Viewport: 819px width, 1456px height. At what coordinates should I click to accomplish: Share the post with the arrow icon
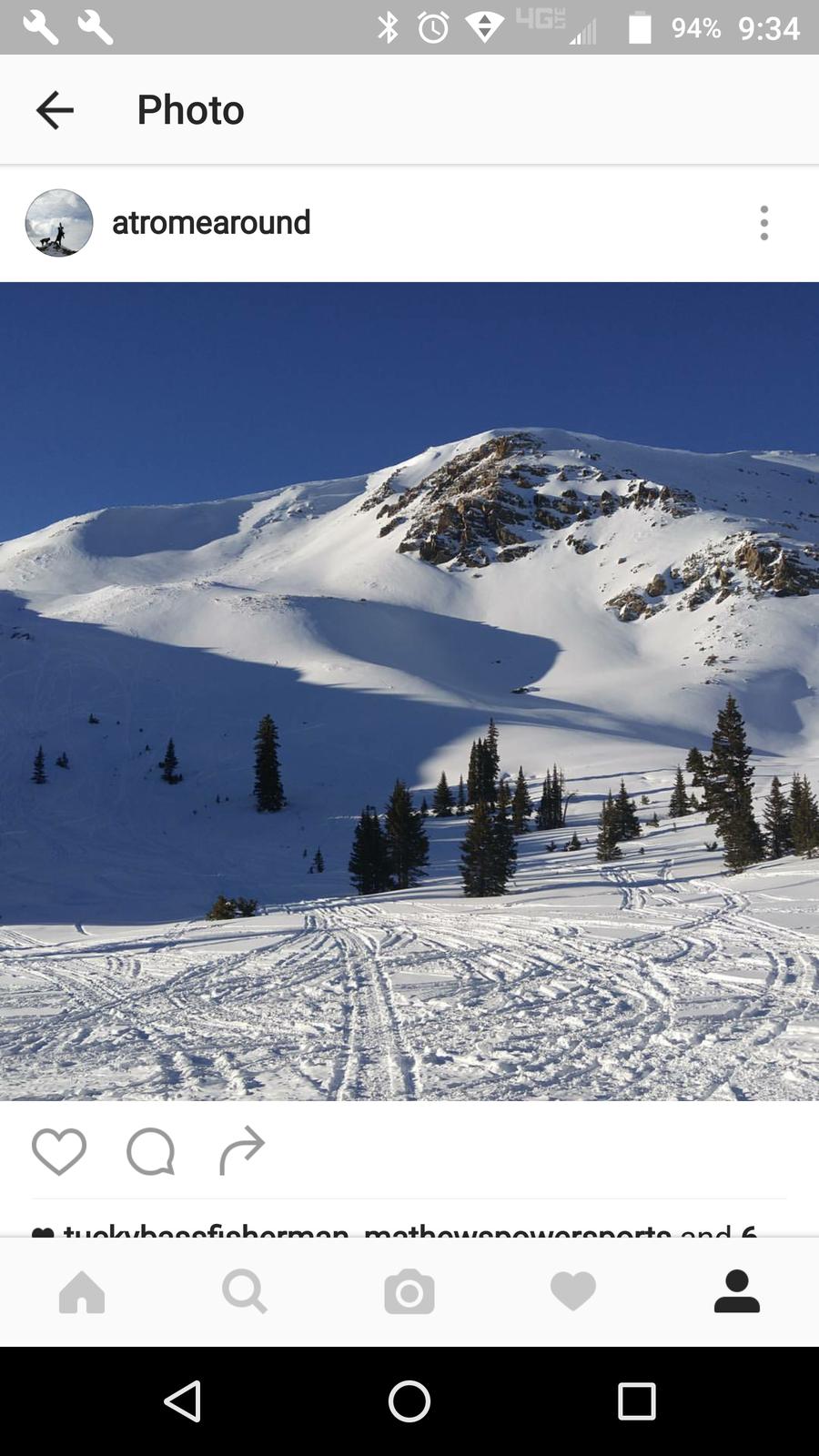pos(242,1151)
